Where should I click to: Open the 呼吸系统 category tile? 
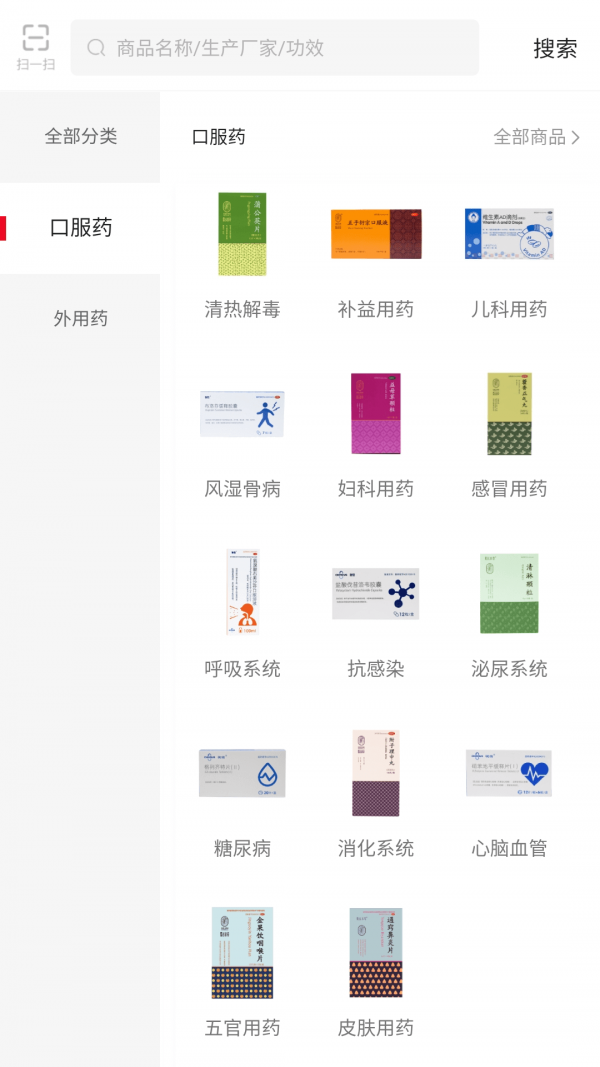(x=242, y=615)
